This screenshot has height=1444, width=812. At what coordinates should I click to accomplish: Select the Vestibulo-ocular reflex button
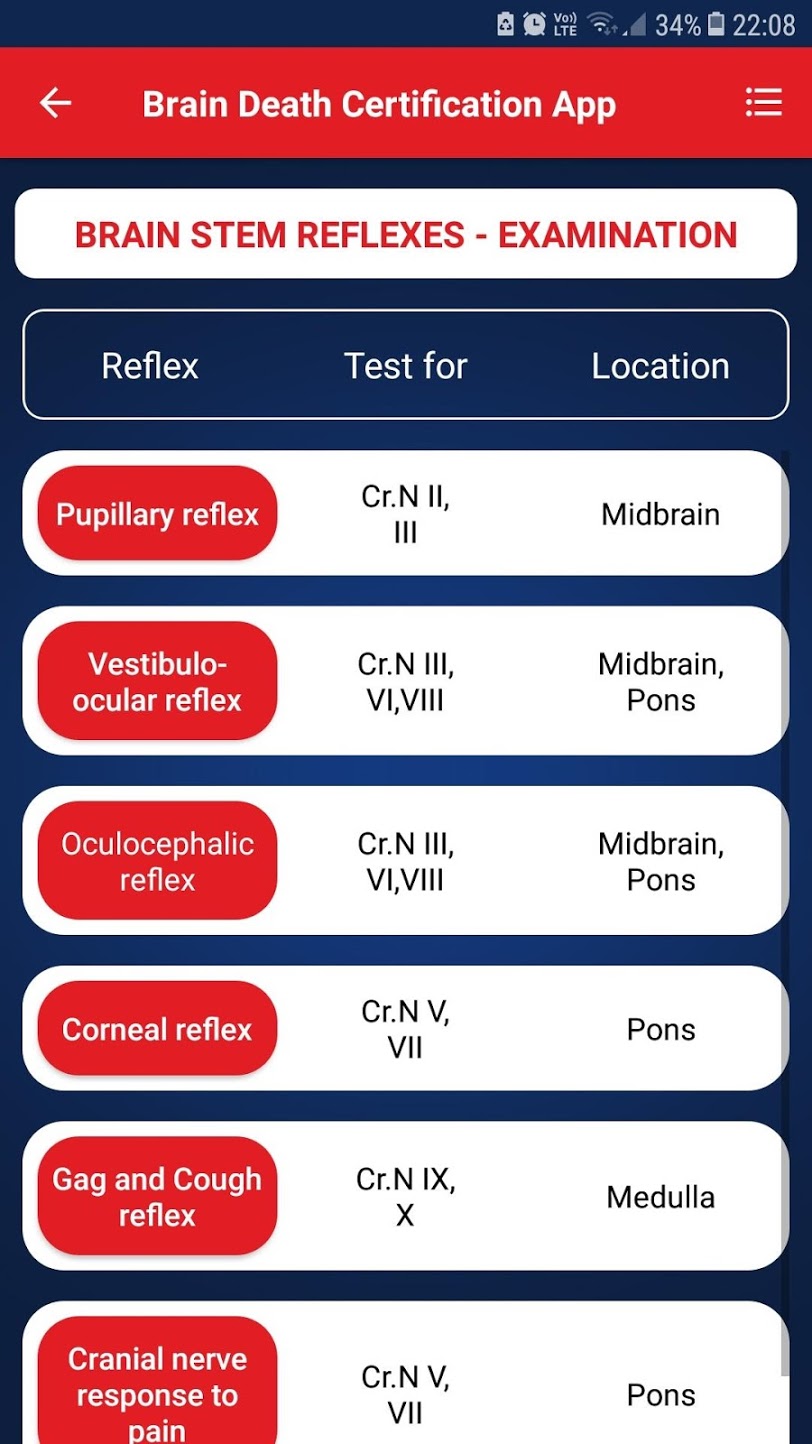pos(157,682)
